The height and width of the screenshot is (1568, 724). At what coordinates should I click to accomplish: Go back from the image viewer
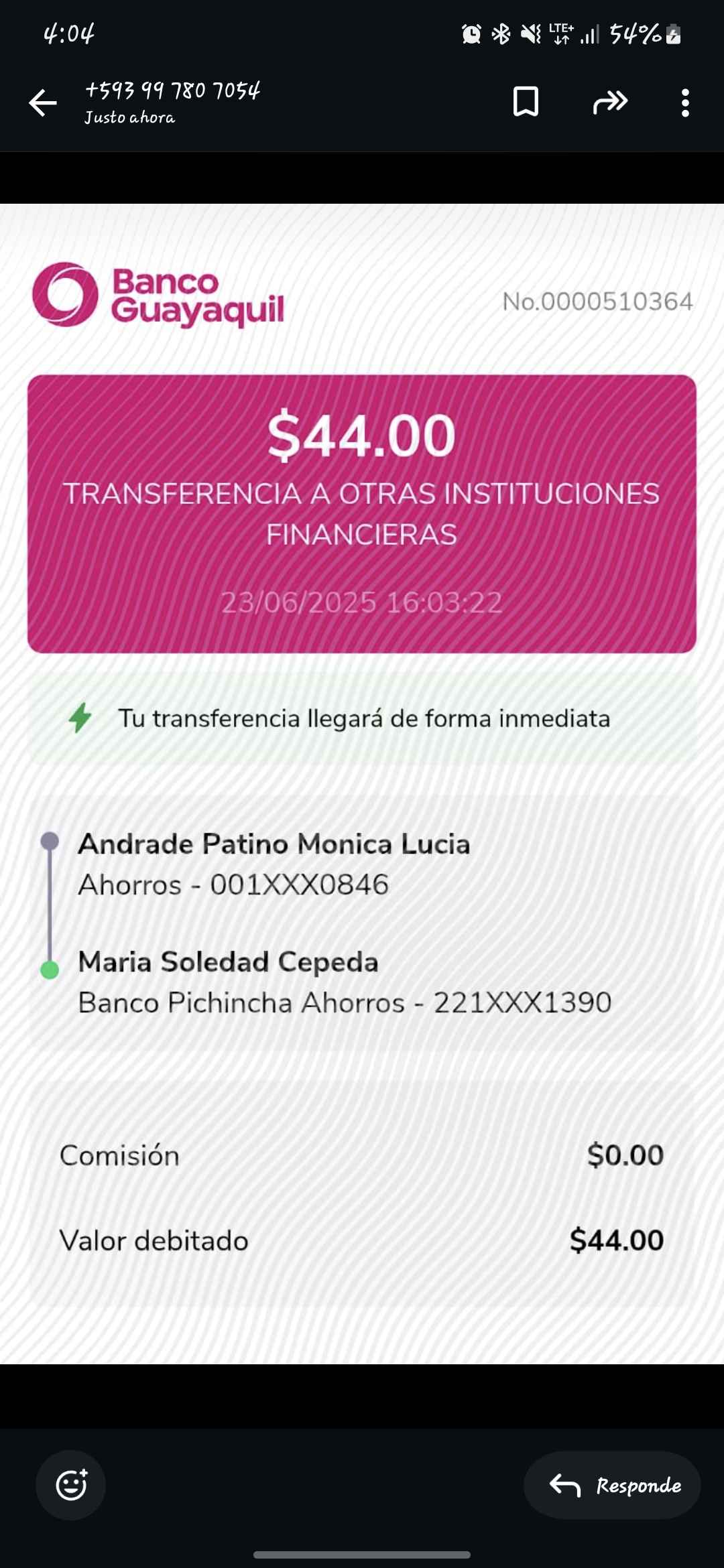click(x=43, y=103)
